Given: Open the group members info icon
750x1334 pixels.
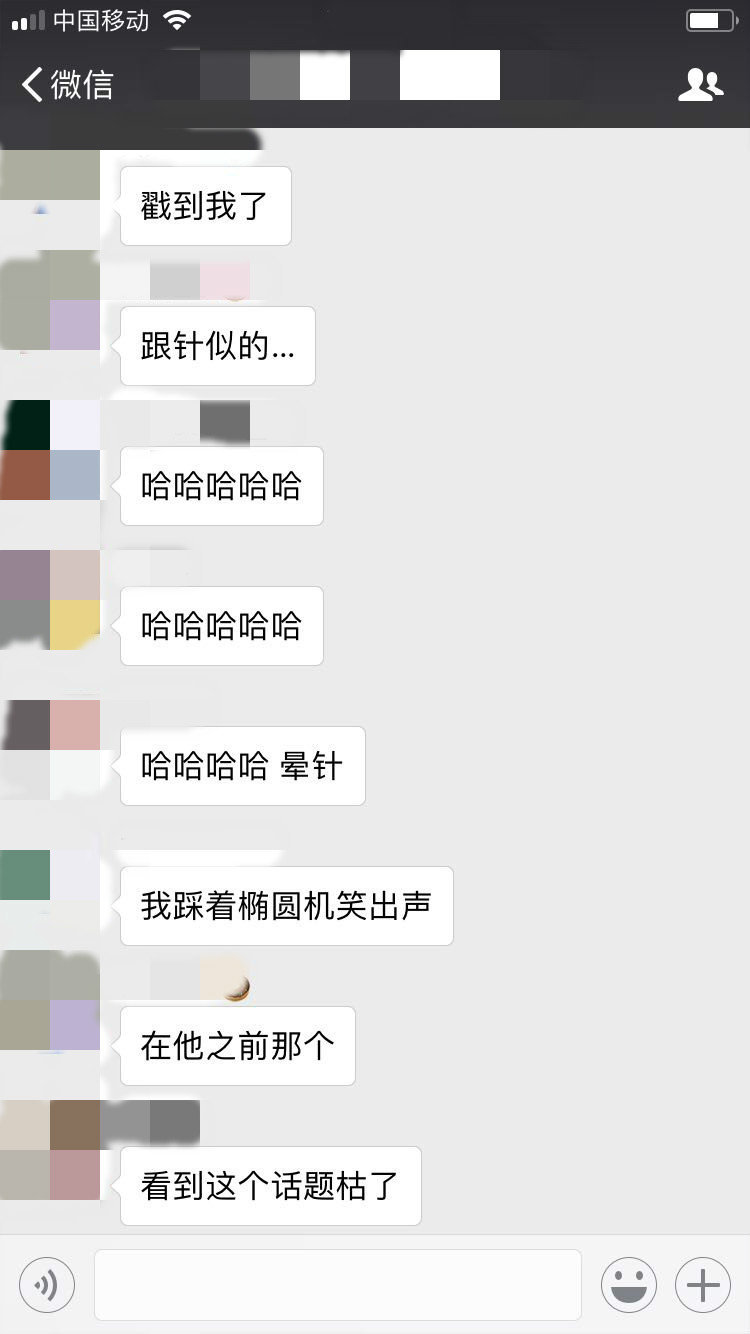Looking at the screenshot, I should (700, 85).
